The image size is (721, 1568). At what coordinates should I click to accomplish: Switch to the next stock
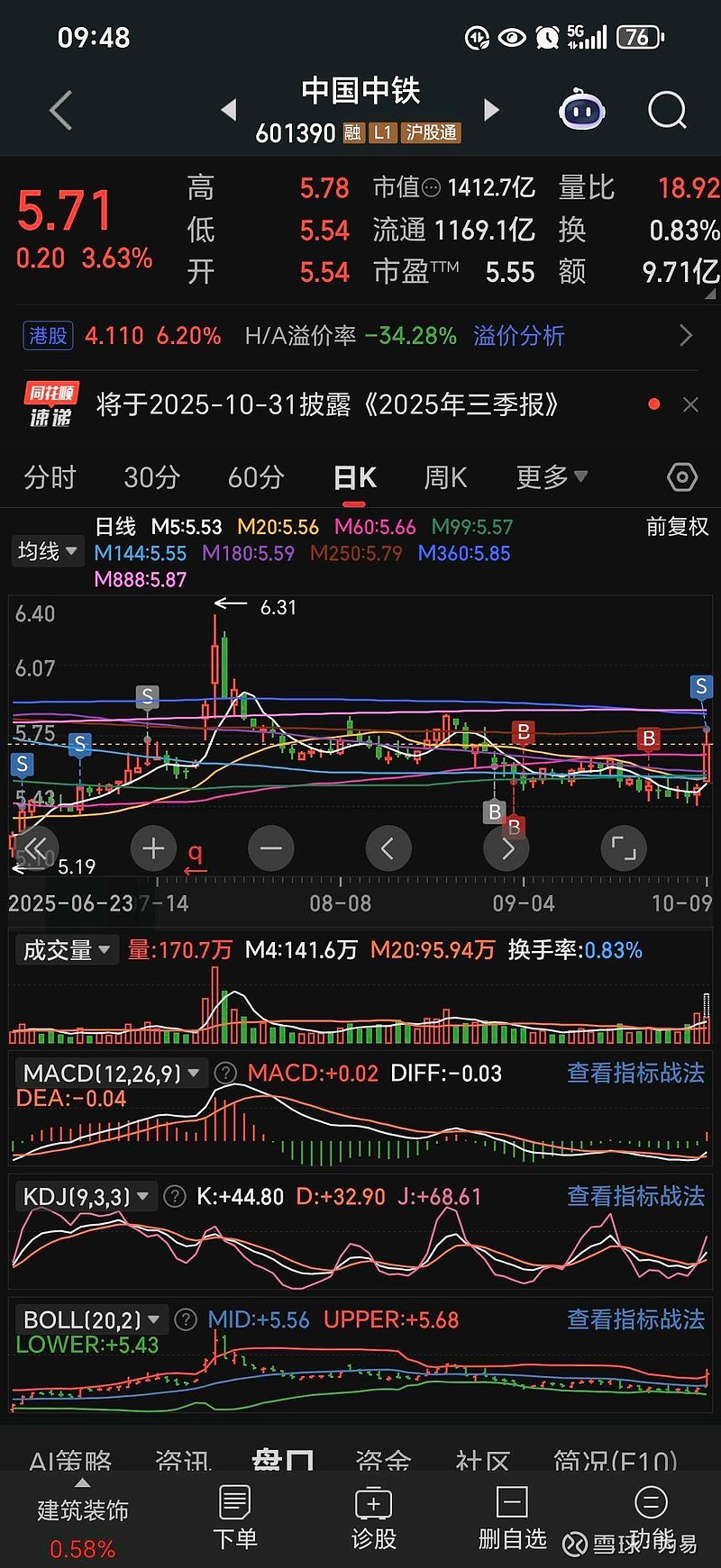tap(491, 110)
